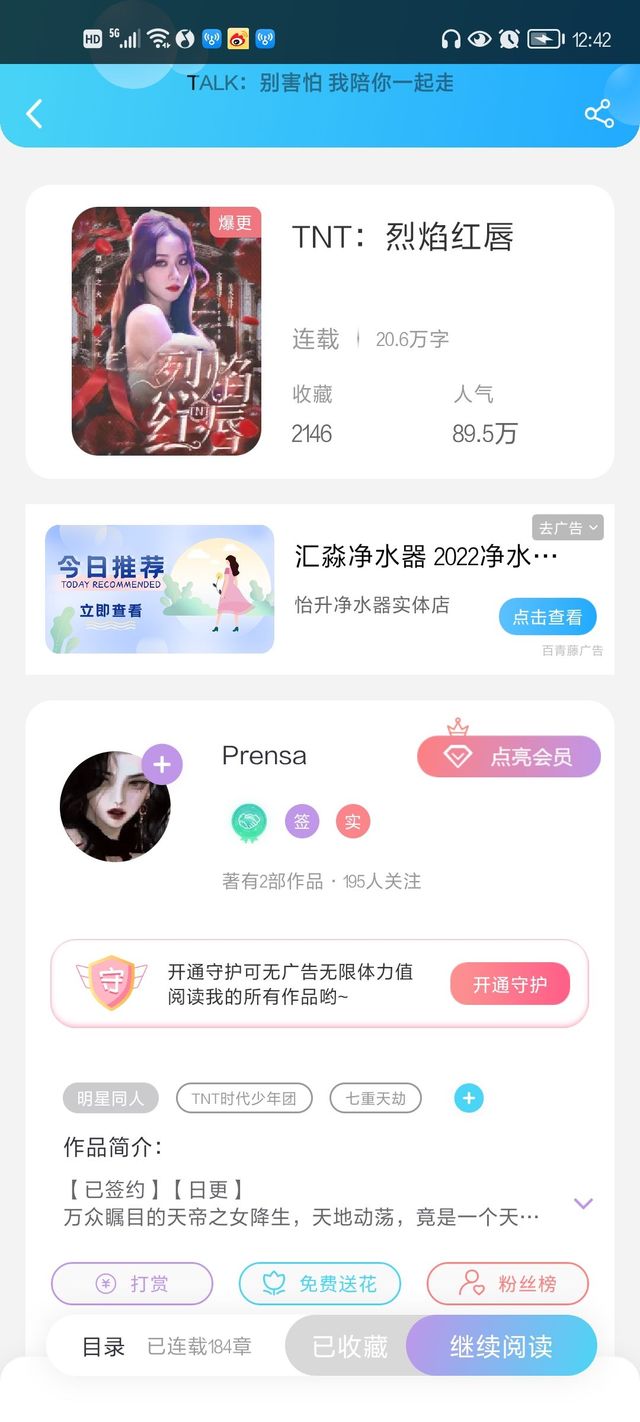Tap 点亮会员 to activate membership
Image resolution: width=640 pixels, height=1422 pixels.
point(509,757)
